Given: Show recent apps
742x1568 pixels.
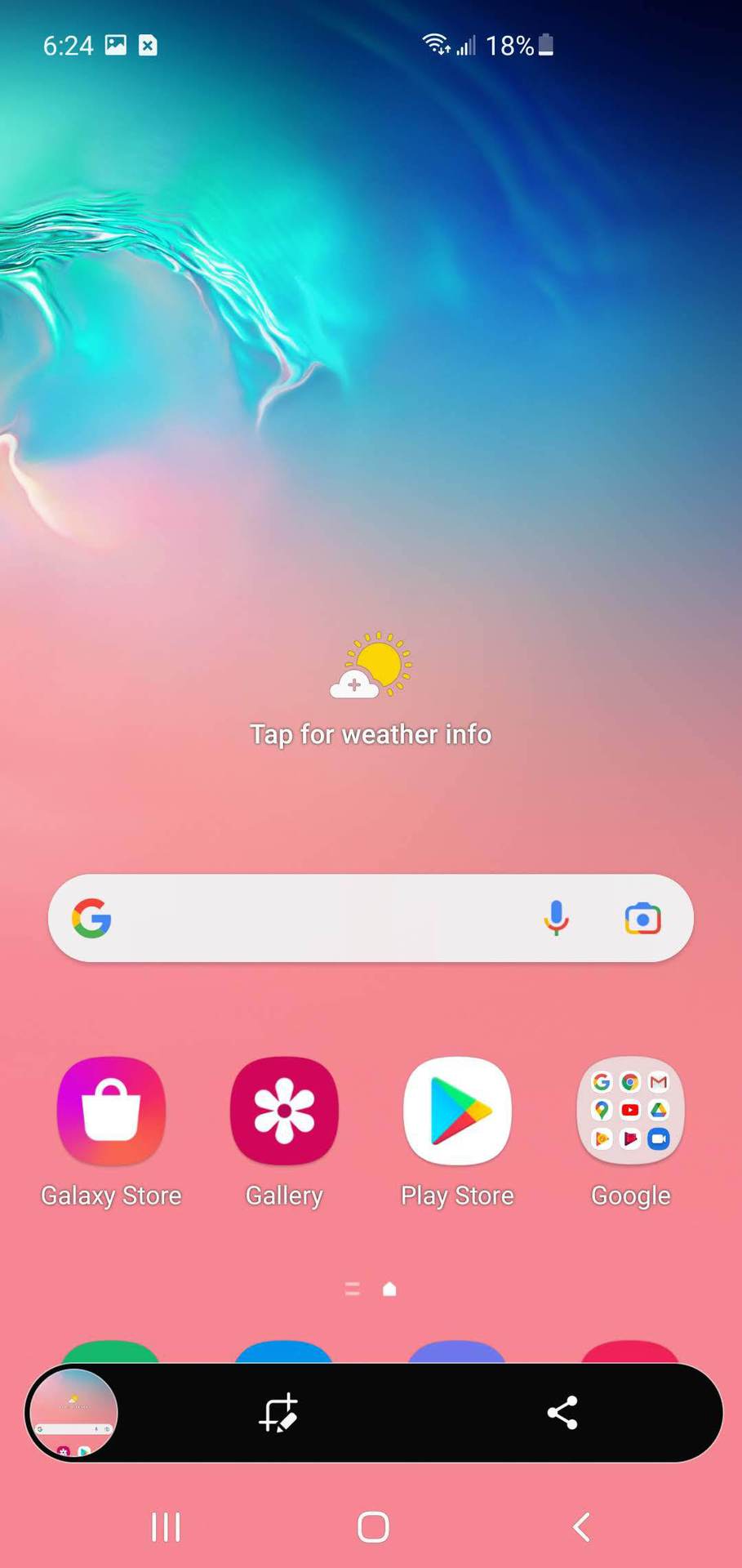Looking at the screenshot, I should coord(166,1527).
